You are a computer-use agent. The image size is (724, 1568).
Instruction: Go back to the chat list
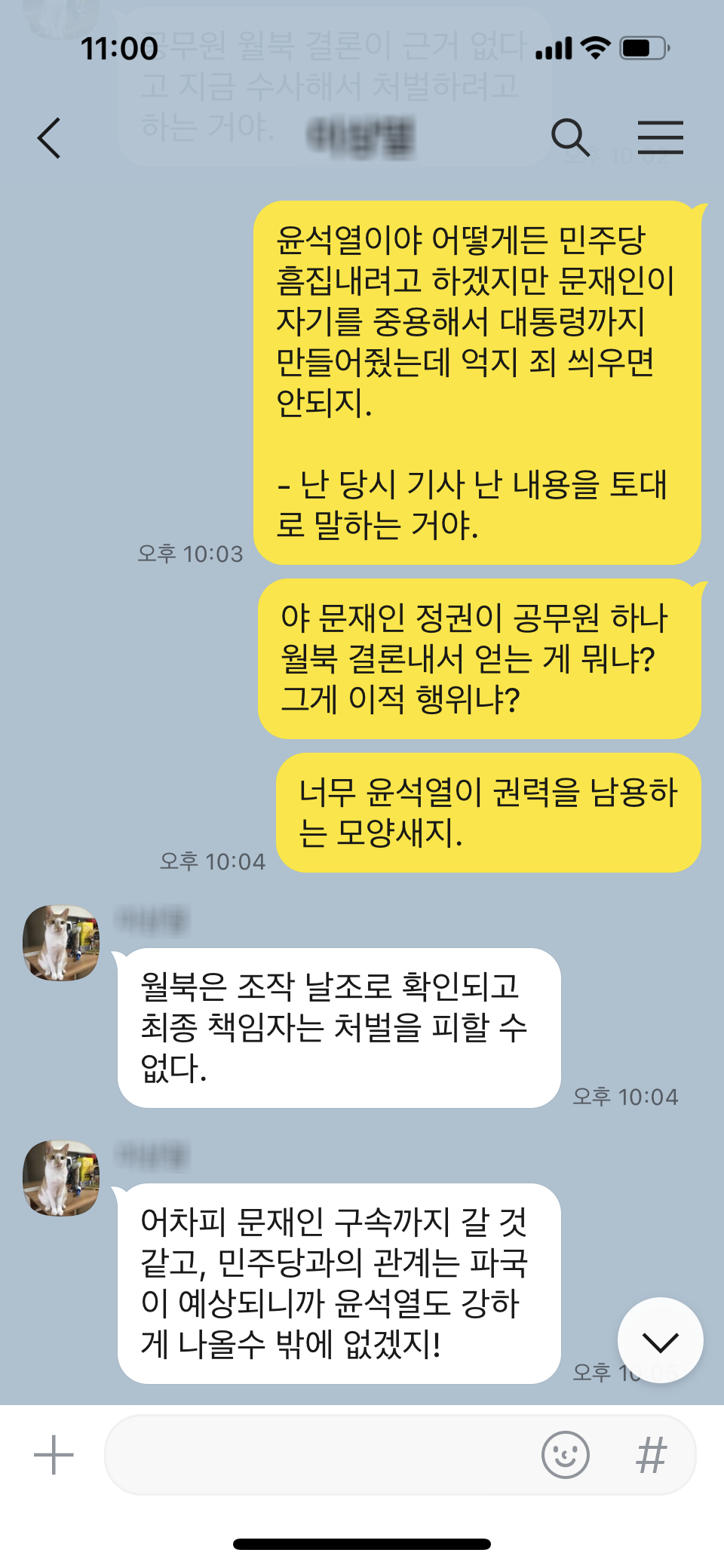tap(49, 138)
